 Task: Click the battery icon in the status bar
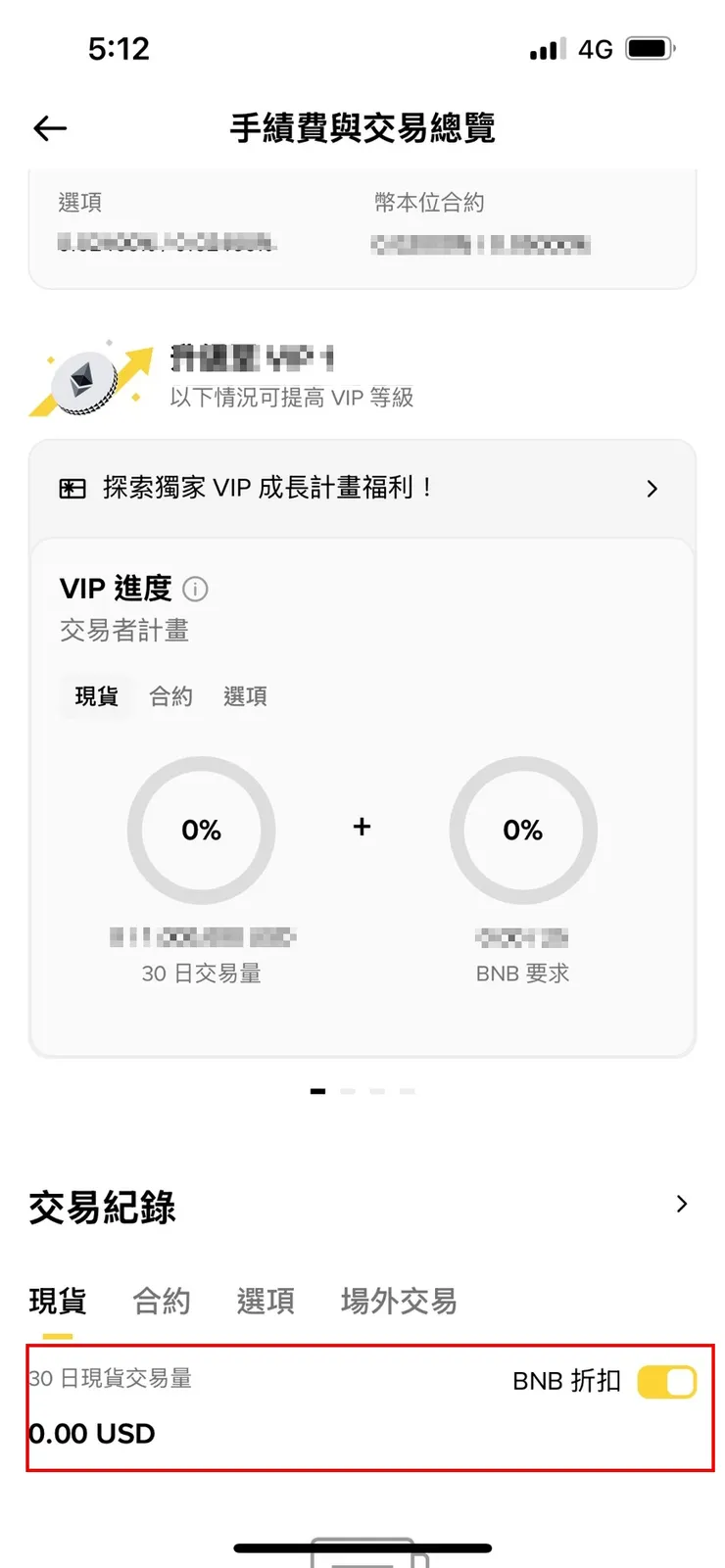pos(654,46)
